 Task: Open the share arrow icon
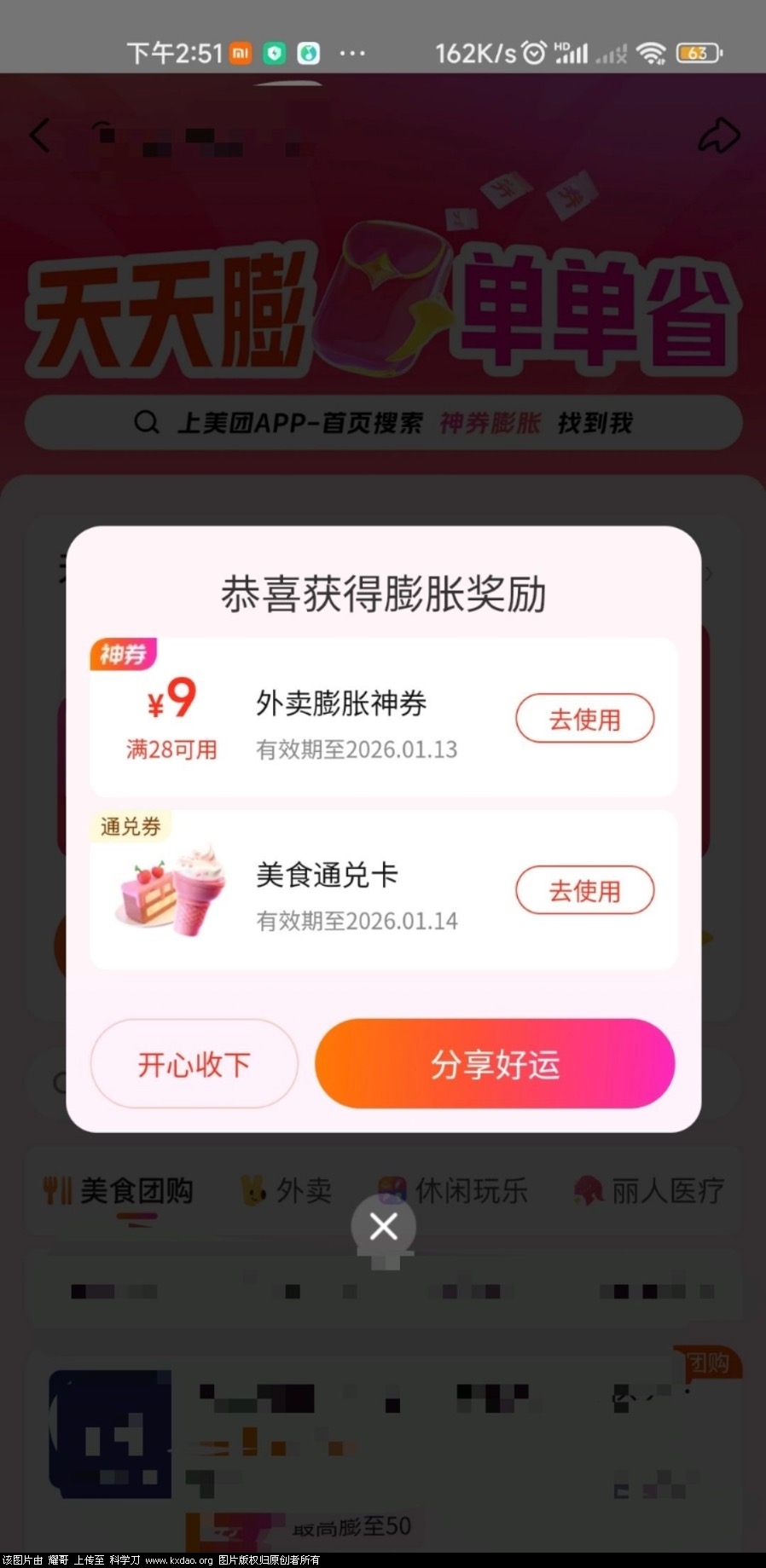718,135
